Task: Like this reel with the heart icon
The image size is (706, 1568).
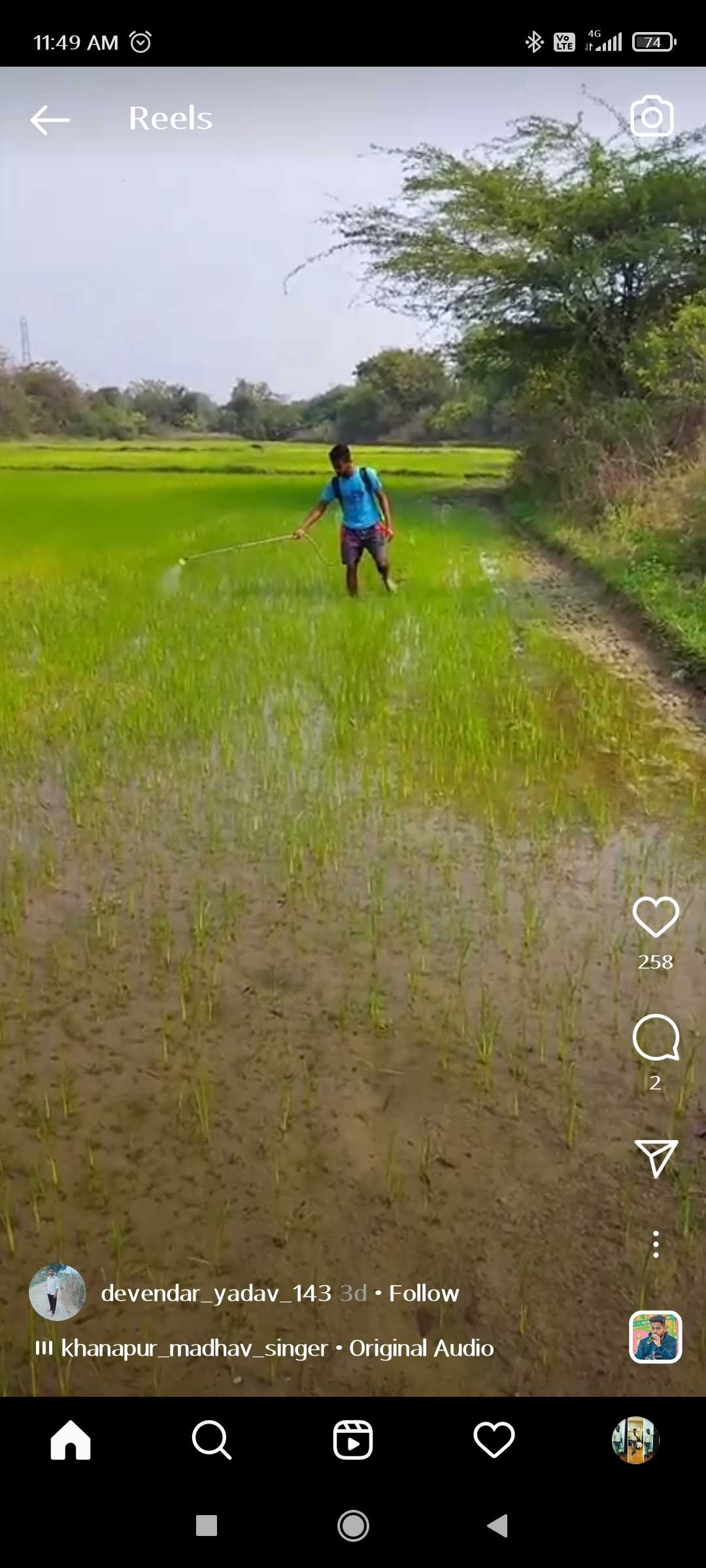Action: (656, 917)
